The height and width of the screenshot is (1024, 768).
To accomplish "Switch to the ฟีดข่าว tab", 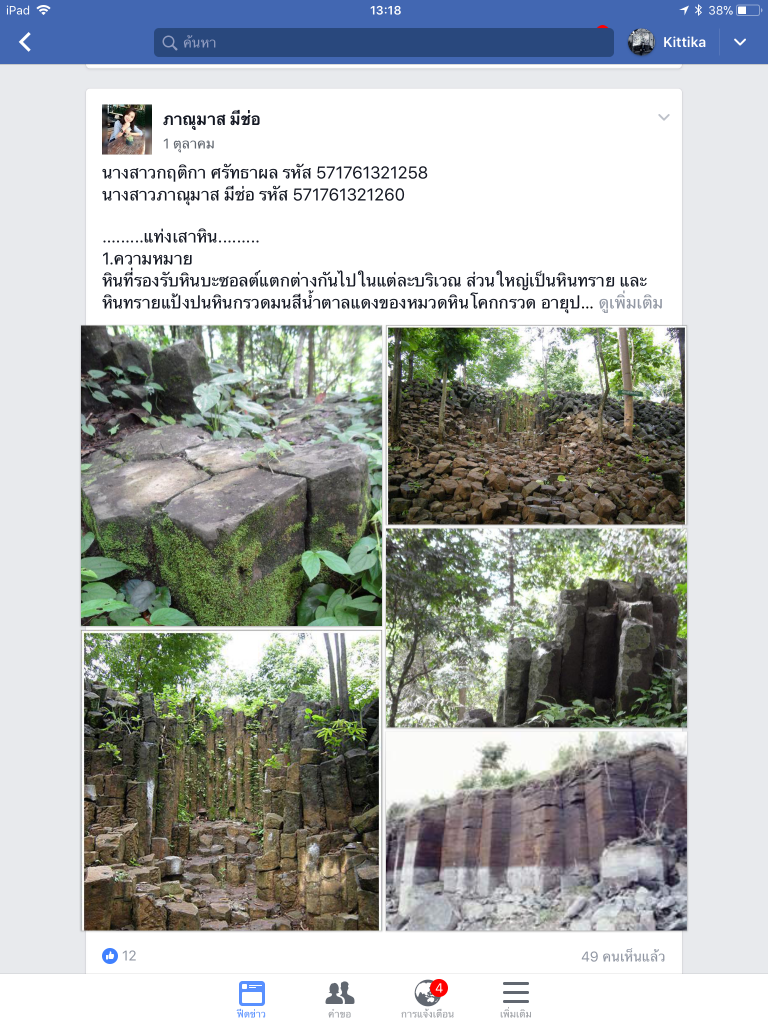I will pos(251,998).
